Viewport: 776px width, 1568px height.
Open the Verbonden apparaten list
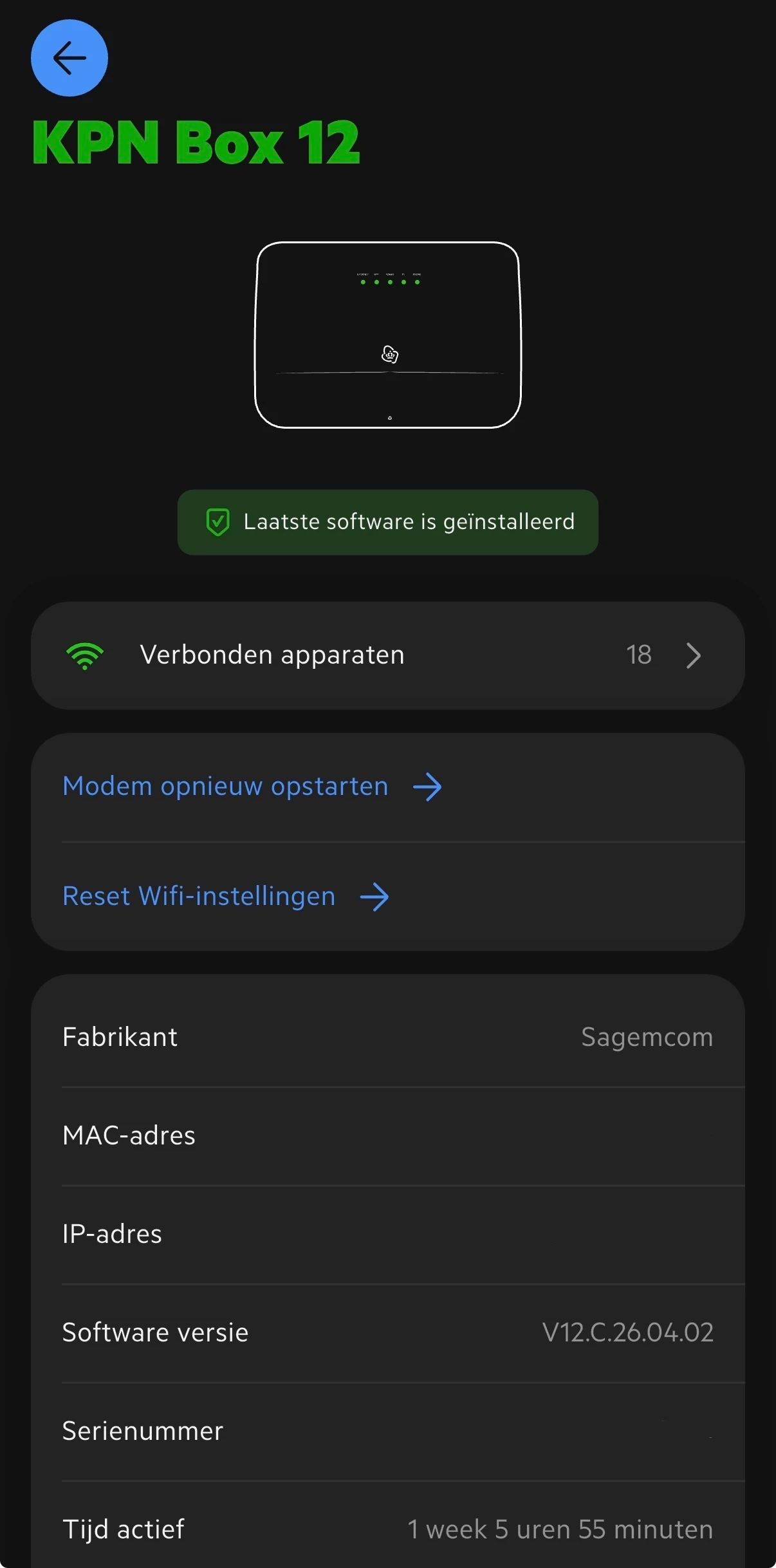388,655
